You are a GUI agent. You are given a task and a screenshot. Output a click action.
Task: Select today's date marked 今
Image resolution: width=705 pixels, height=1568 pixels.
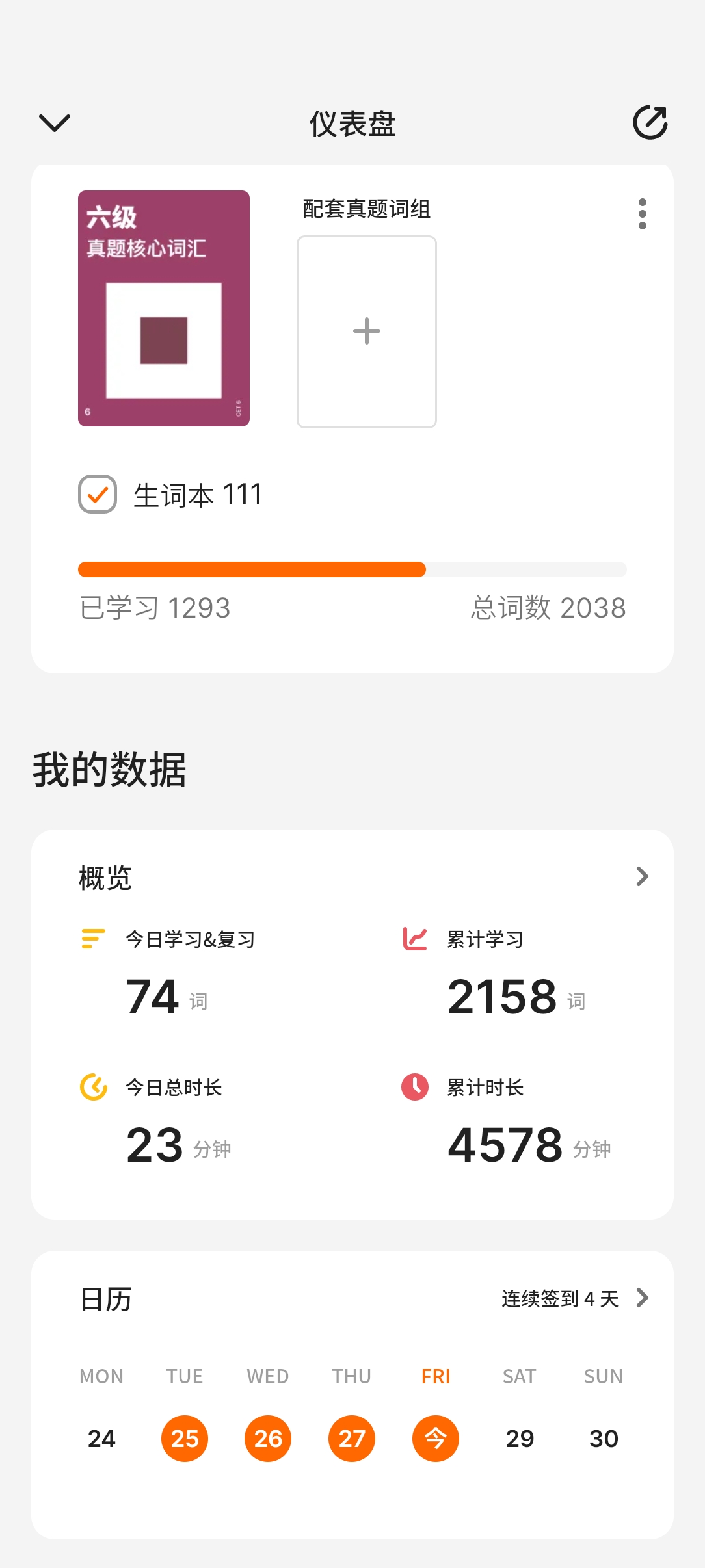click(x=436, y=1438)
